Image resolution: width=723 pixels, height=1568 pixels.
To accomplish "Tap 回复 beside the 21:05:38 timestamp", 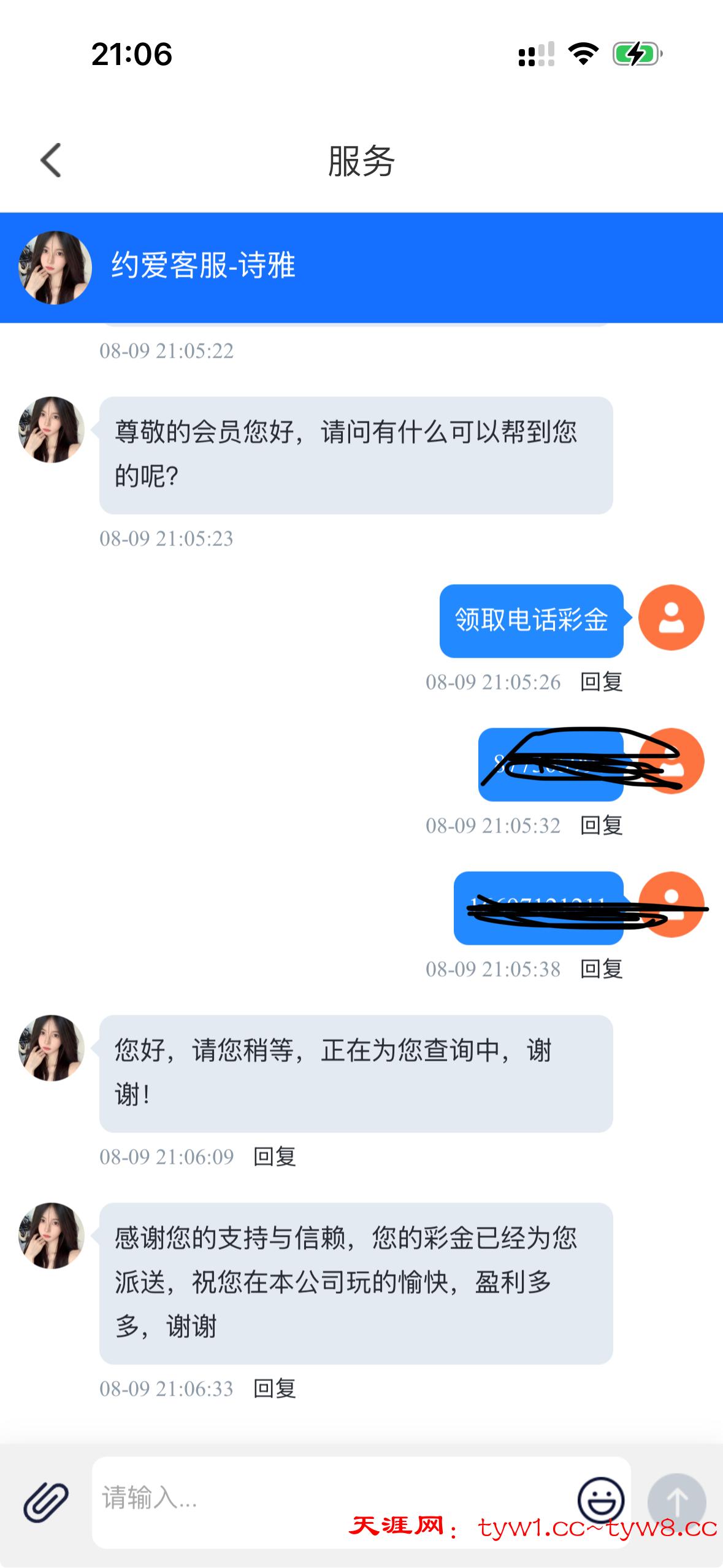I will (x=601, y=969).
